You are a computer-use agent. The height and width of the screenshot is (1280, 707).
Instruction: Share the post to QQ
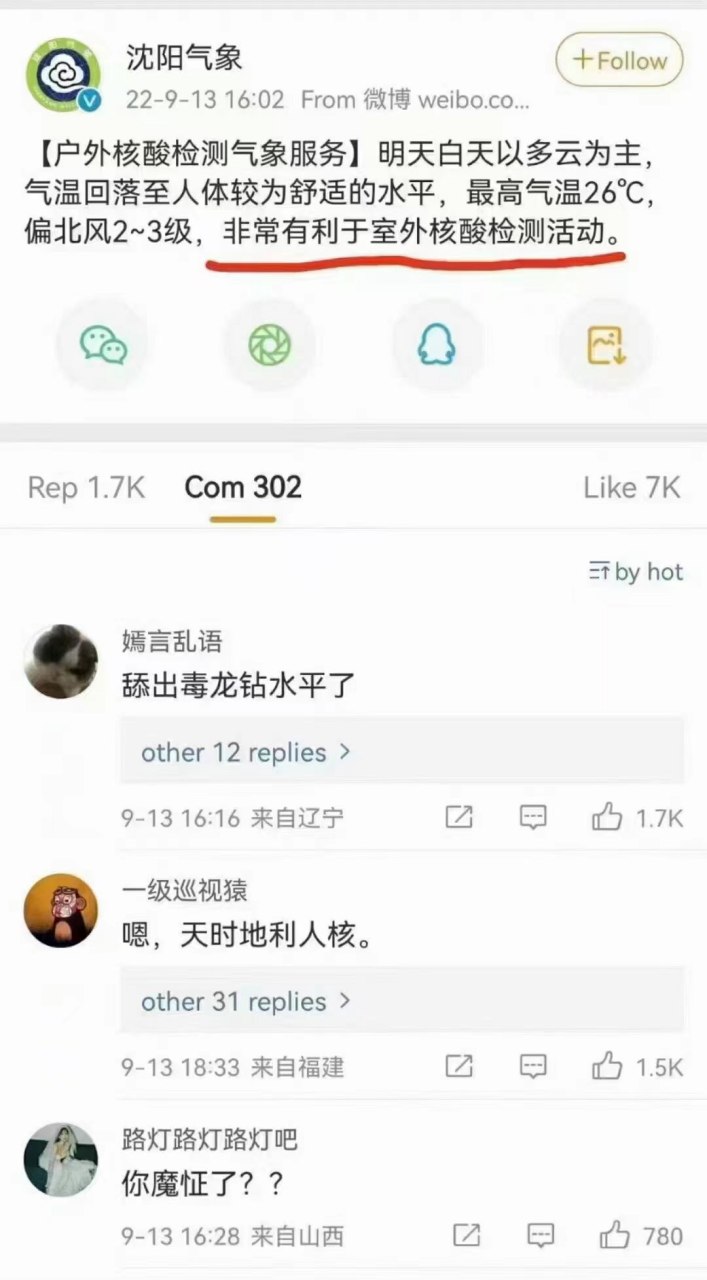tap(437, 346)
